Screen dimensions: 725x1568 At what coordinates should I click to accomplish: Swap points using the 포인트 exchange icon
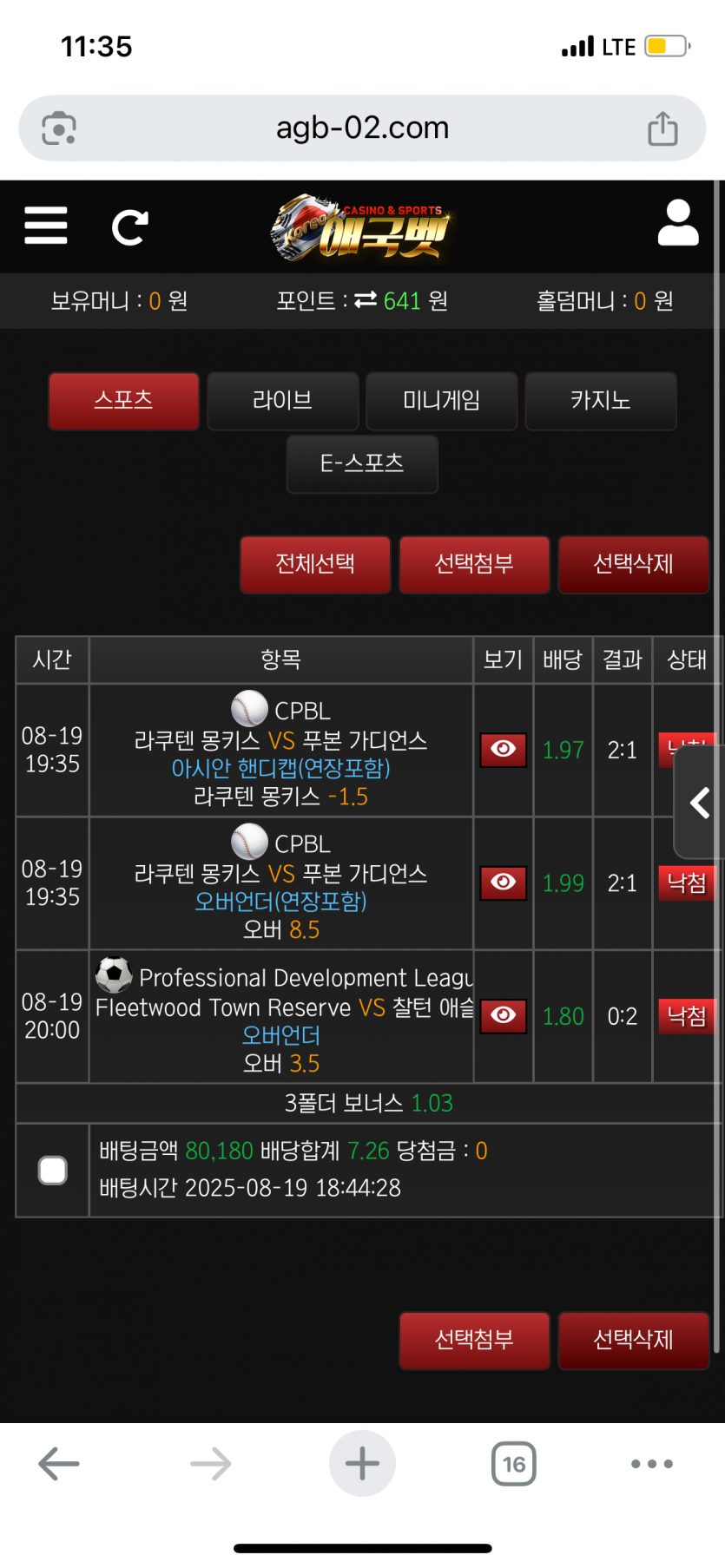[x=366, y=300]
